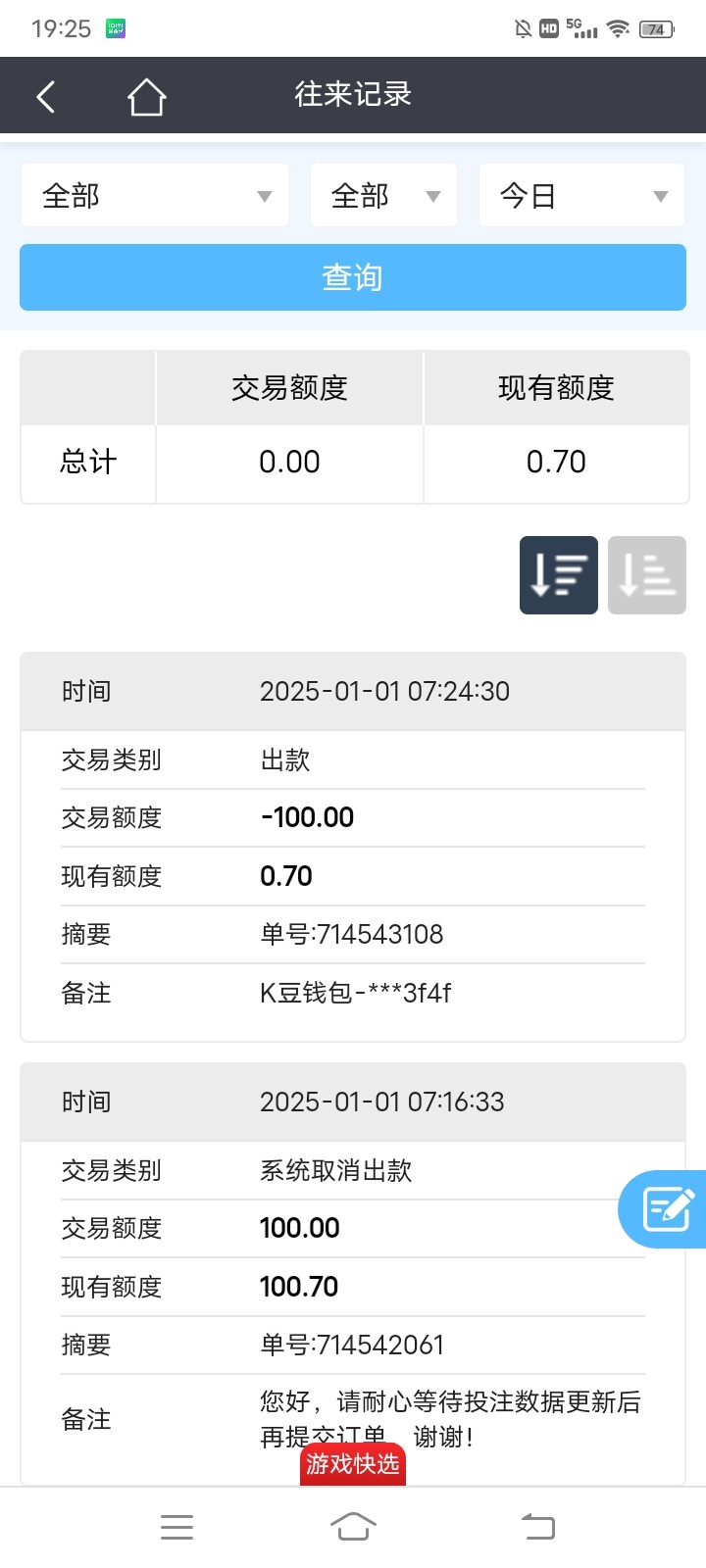Select the ascending sort icon

(646, 575)
